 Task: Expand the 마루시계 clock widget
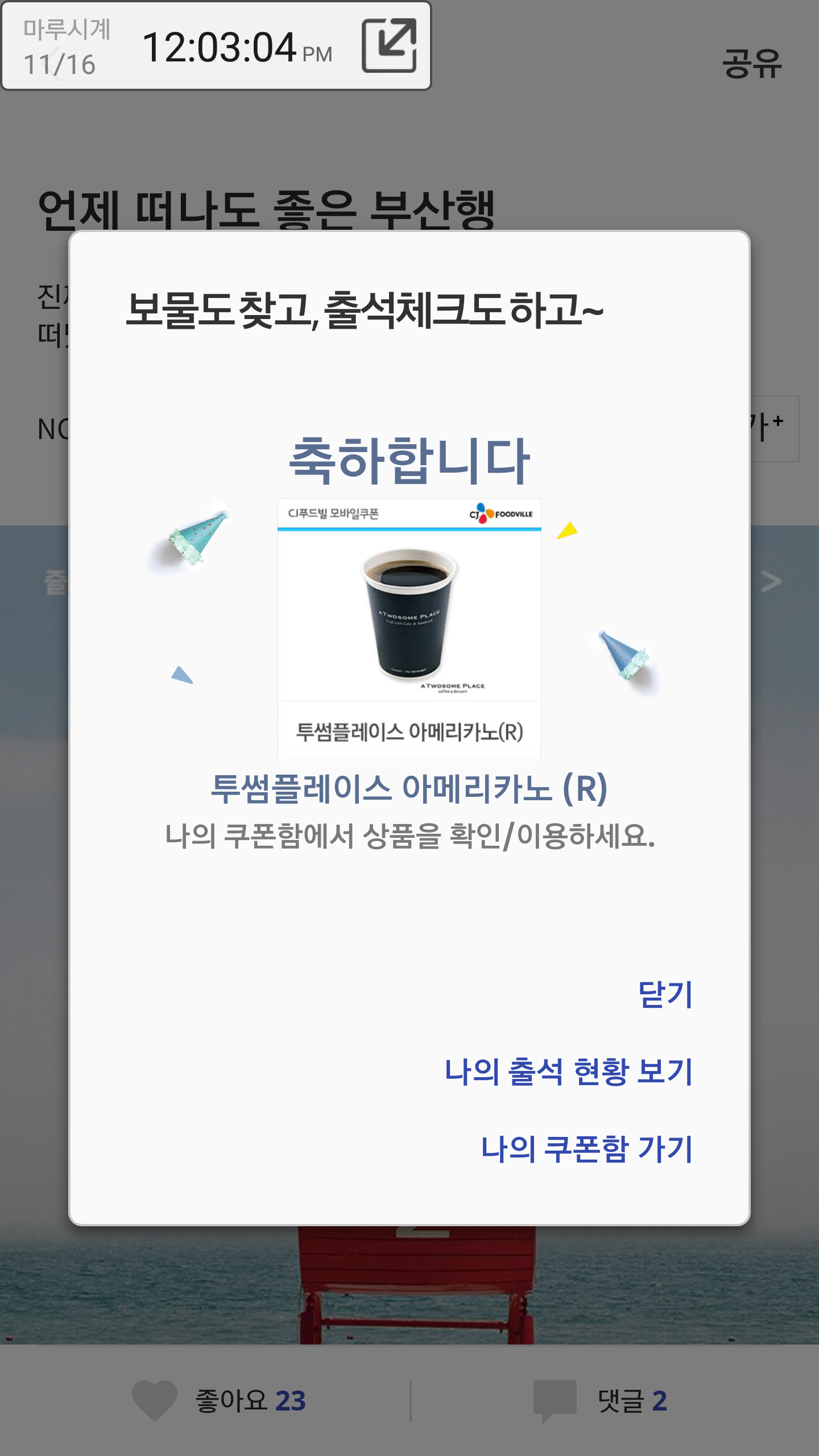pyautogui.click(x=389, y=45)
